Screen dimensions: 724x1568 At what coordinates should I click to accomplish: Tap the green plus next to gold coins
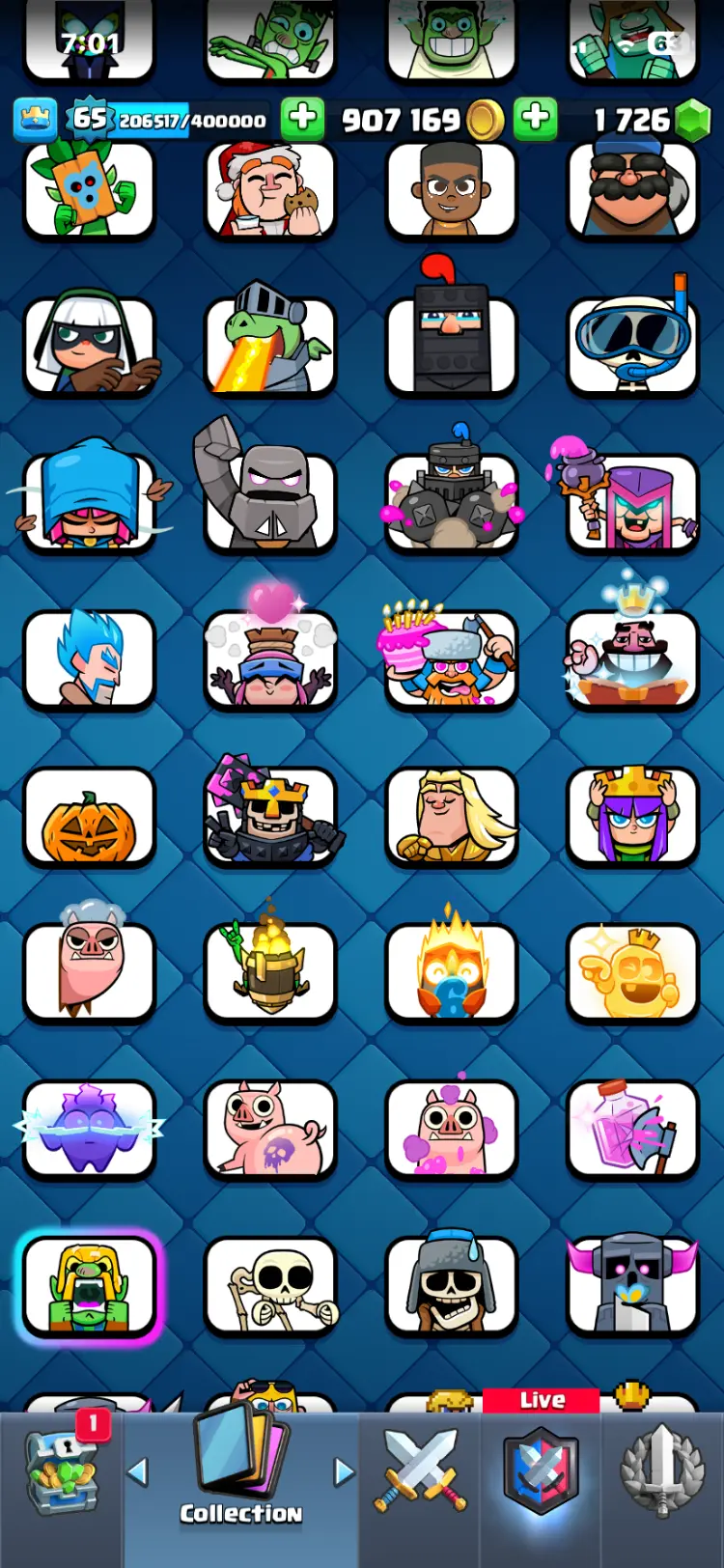coord(302,119)
